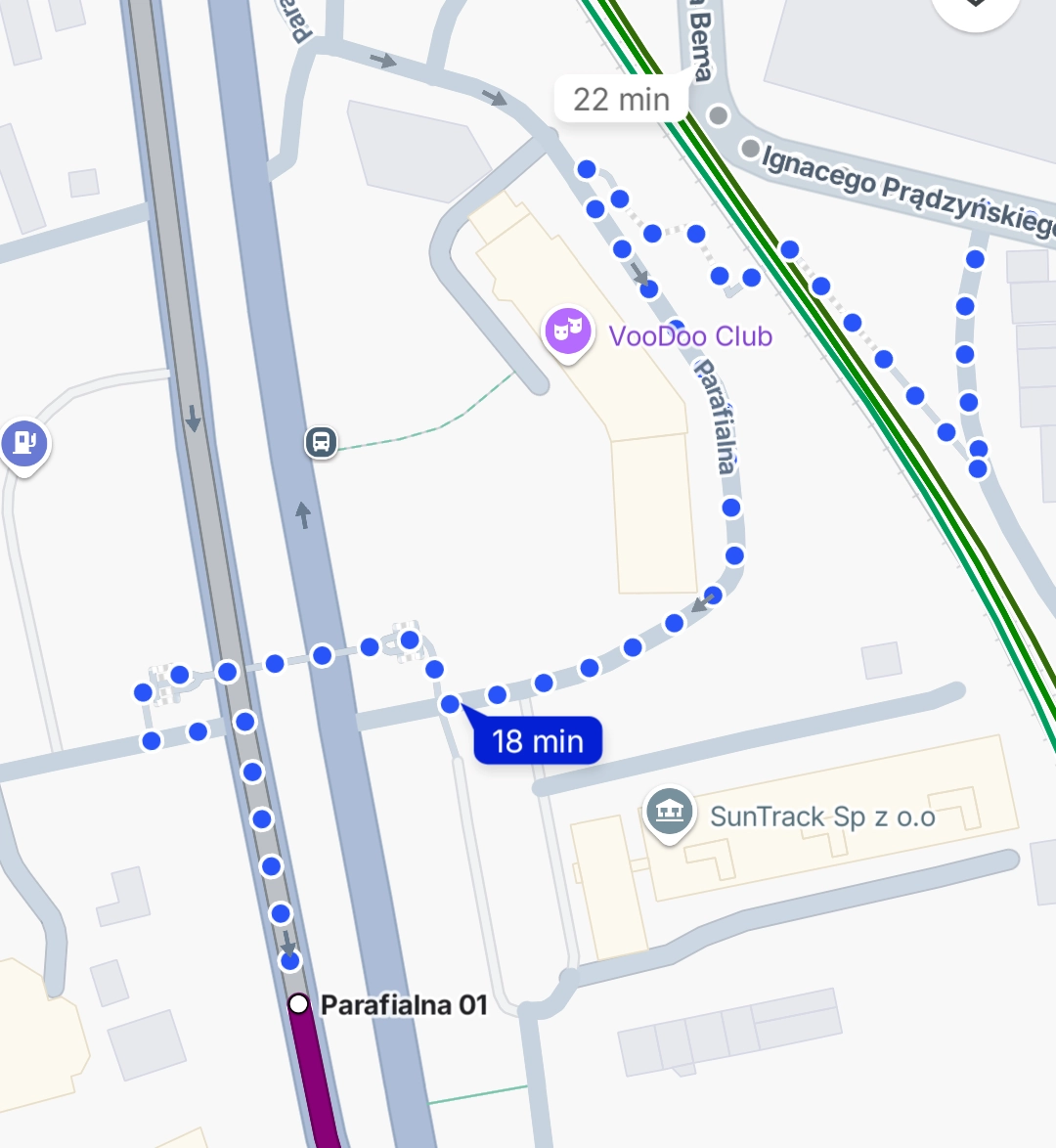Open the VooDoo Club place marker
The height and width of the screenshot is (1148, 1056).
click(x=568, y=332)
